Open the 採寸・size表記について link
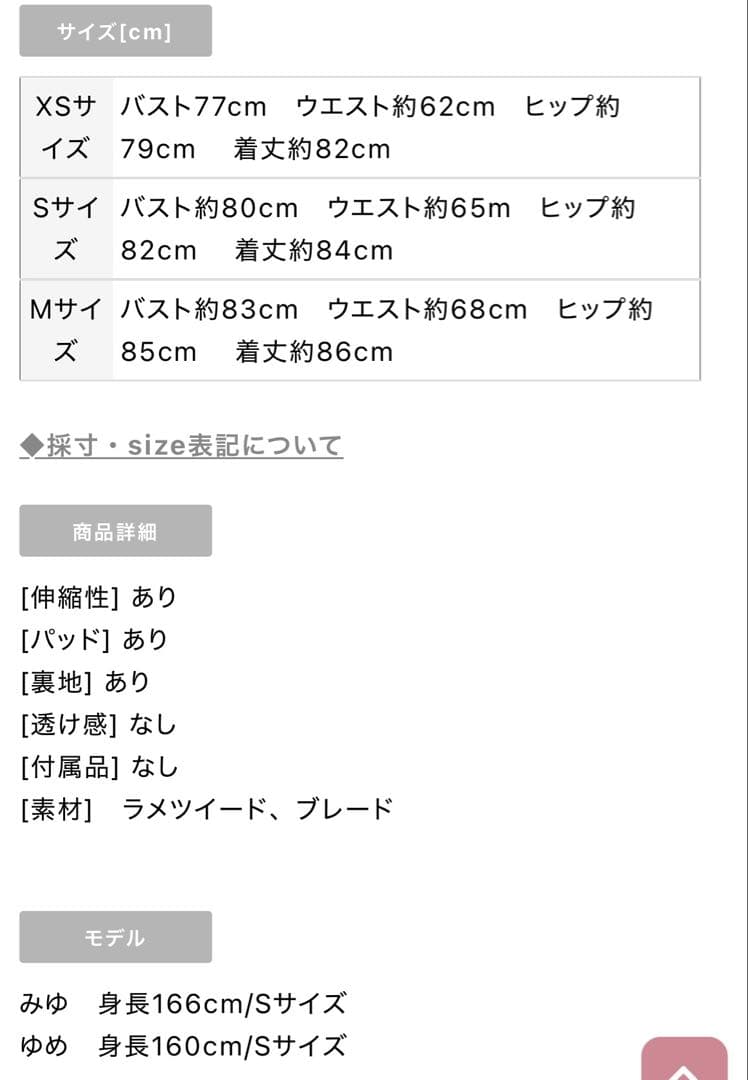The width and height of the screenshot is (748, 1080). (182, 445)
